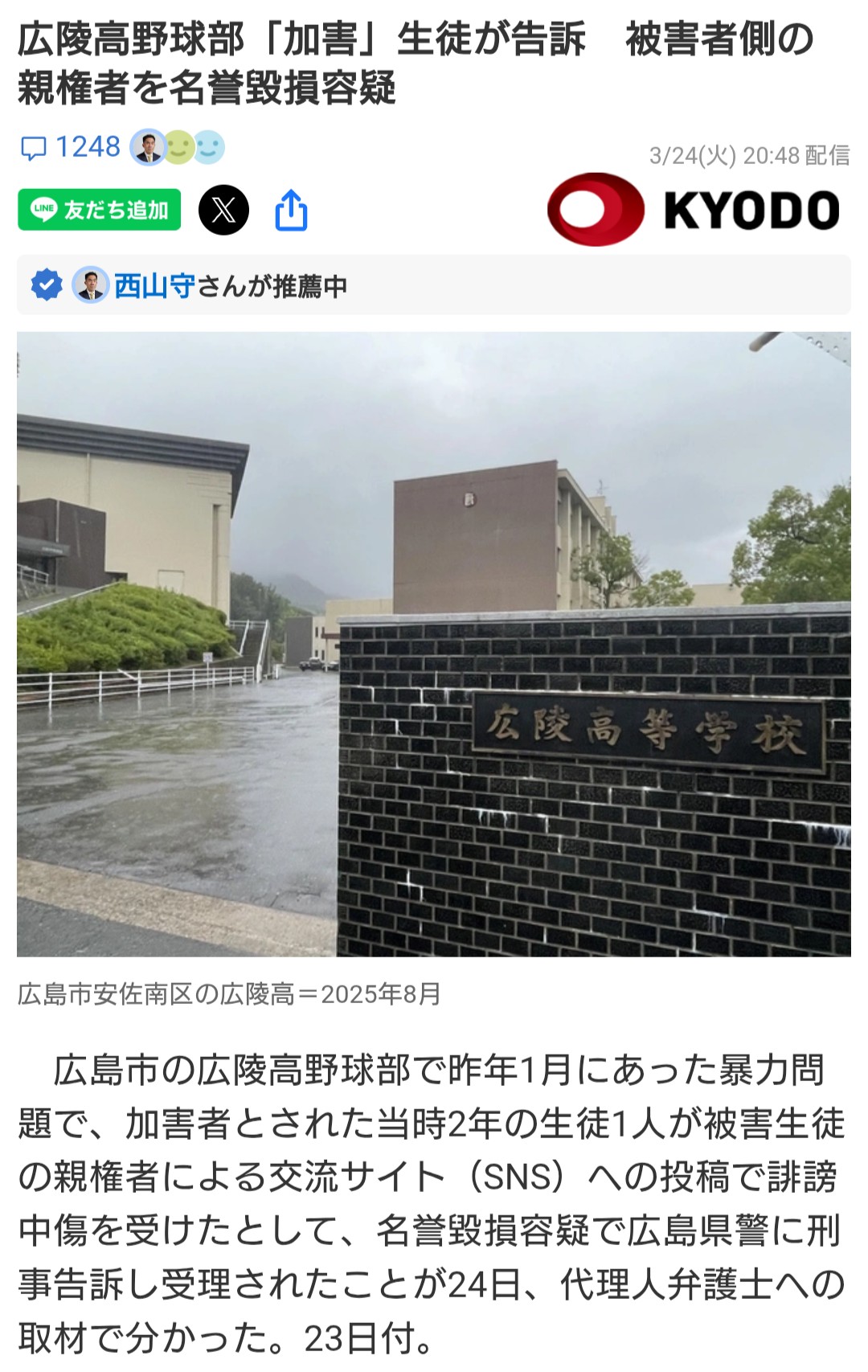
Task: Share the article on X
Action: [223, 210]
